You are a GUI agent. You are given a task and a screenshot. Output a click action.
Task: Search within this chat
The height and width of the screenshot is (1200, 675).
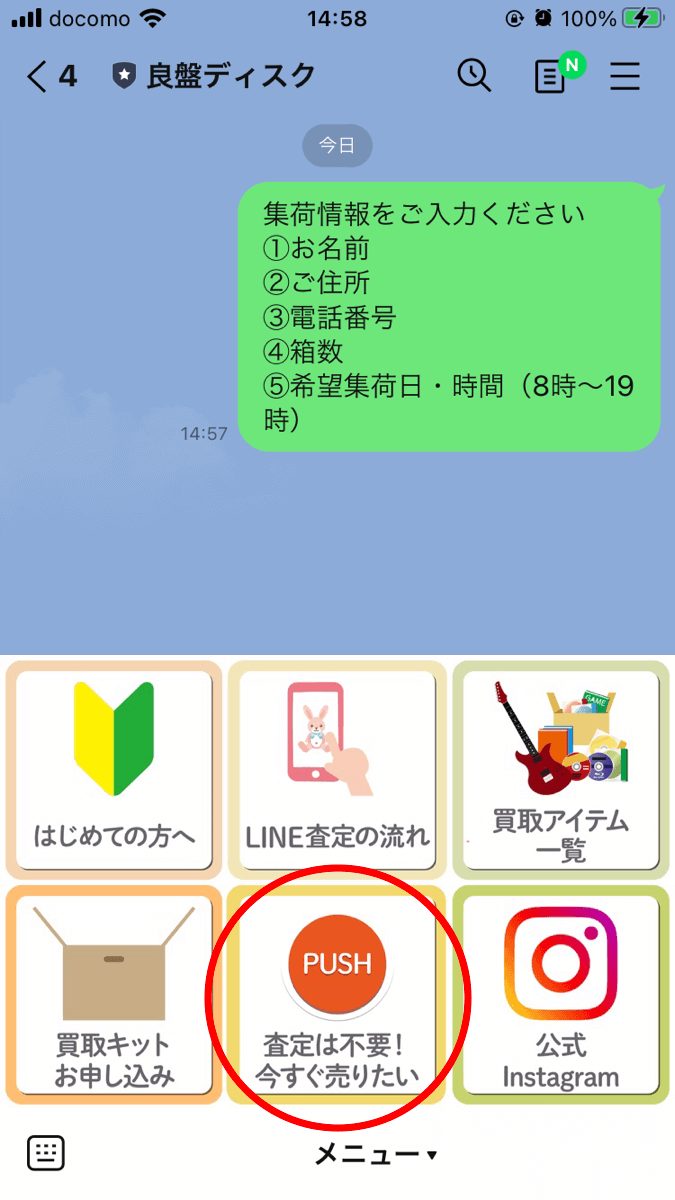tap(473, 76)
